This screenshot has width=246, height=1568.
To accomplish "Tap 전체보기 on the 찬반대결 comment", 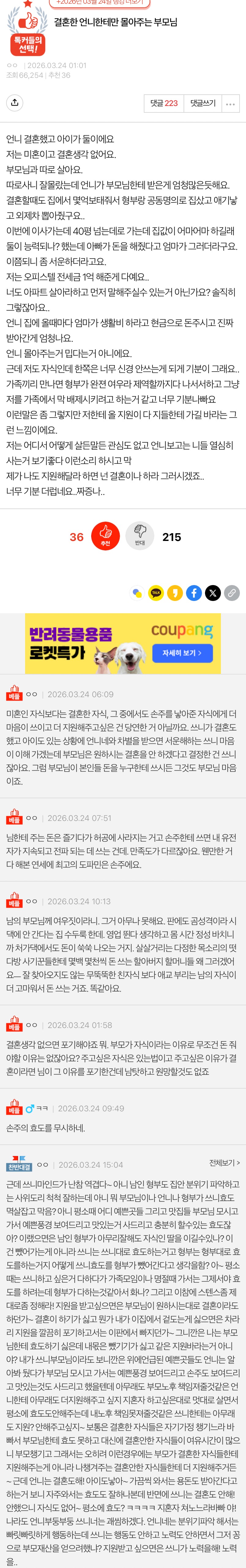I will 224,1163.
